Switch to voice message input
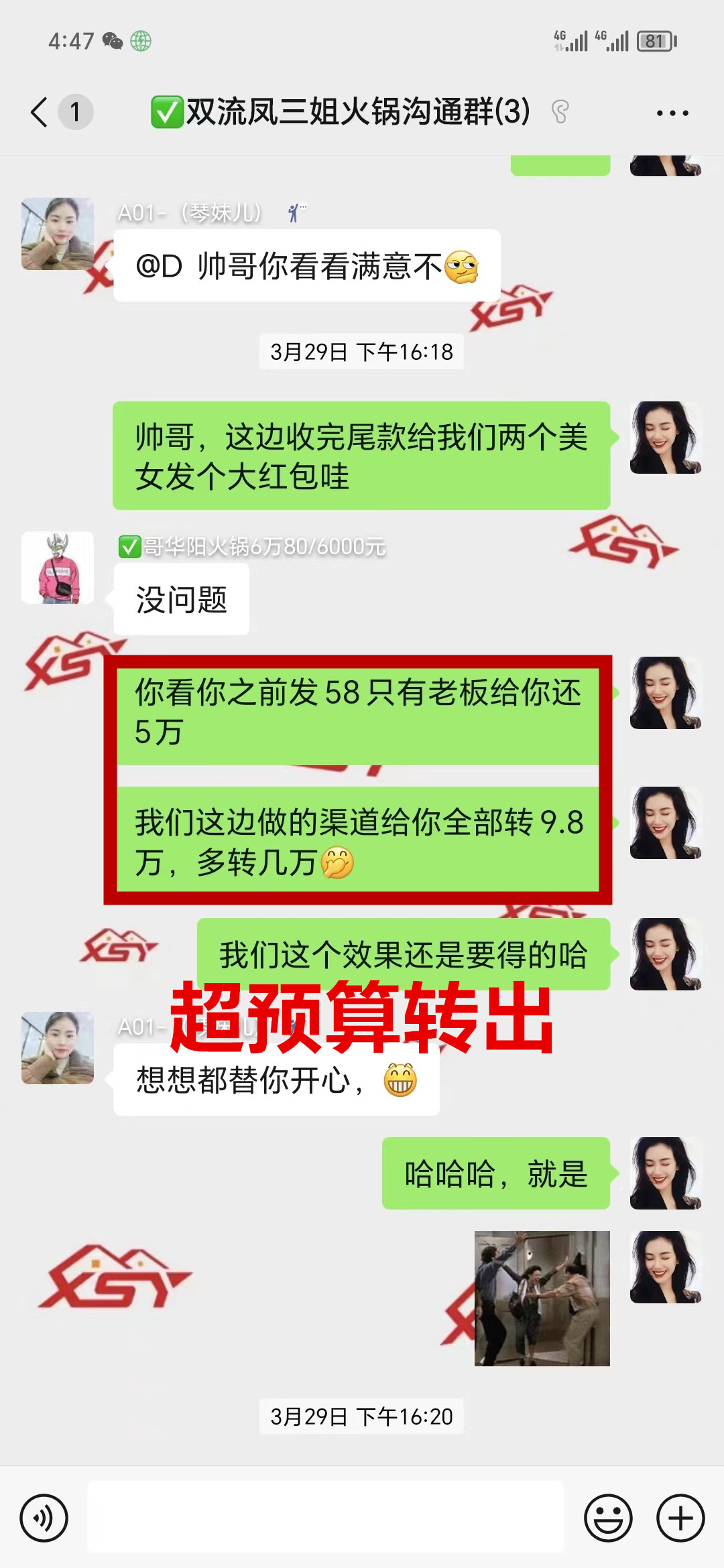The image size is (724, 1568). (44, 1518)
